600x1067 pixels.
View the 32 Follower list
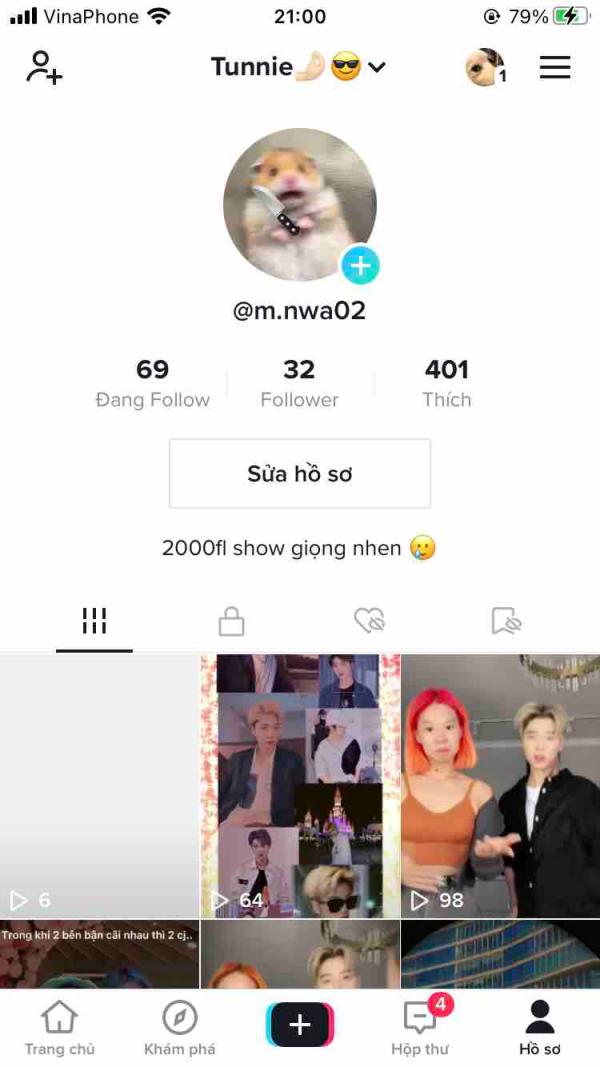(x=299, y=383)
